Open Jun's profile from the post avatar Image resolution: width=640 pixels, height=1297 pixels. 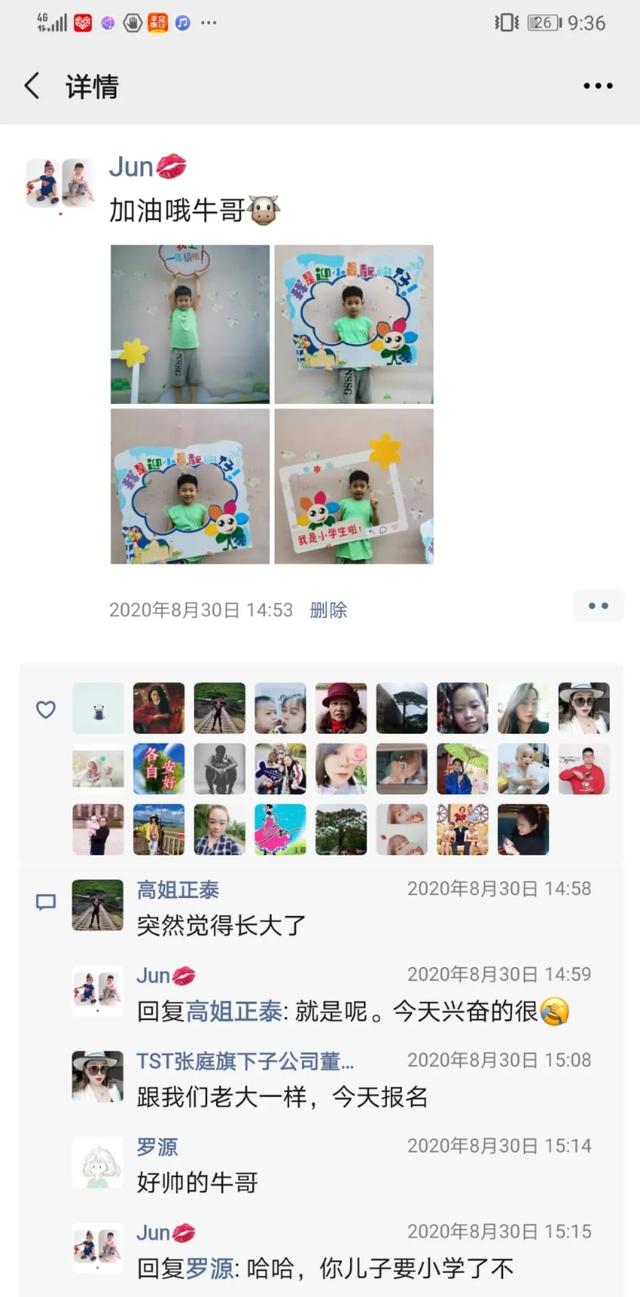(x=59, y=183)
